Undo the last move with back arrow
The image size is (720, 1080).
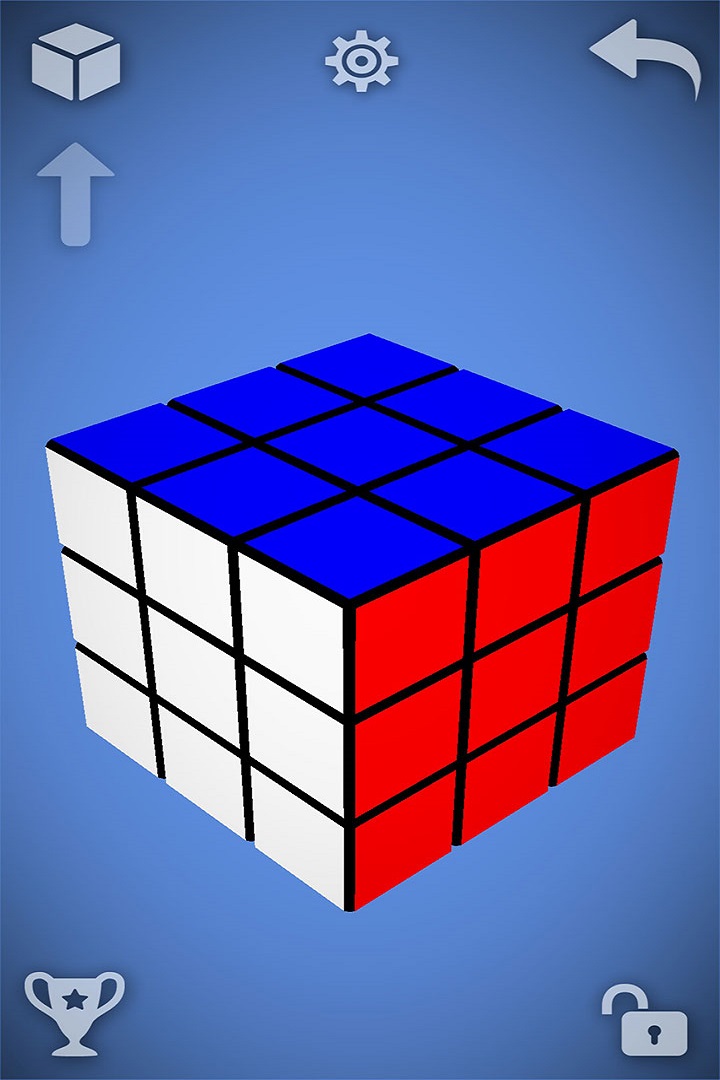click(645, 60)
